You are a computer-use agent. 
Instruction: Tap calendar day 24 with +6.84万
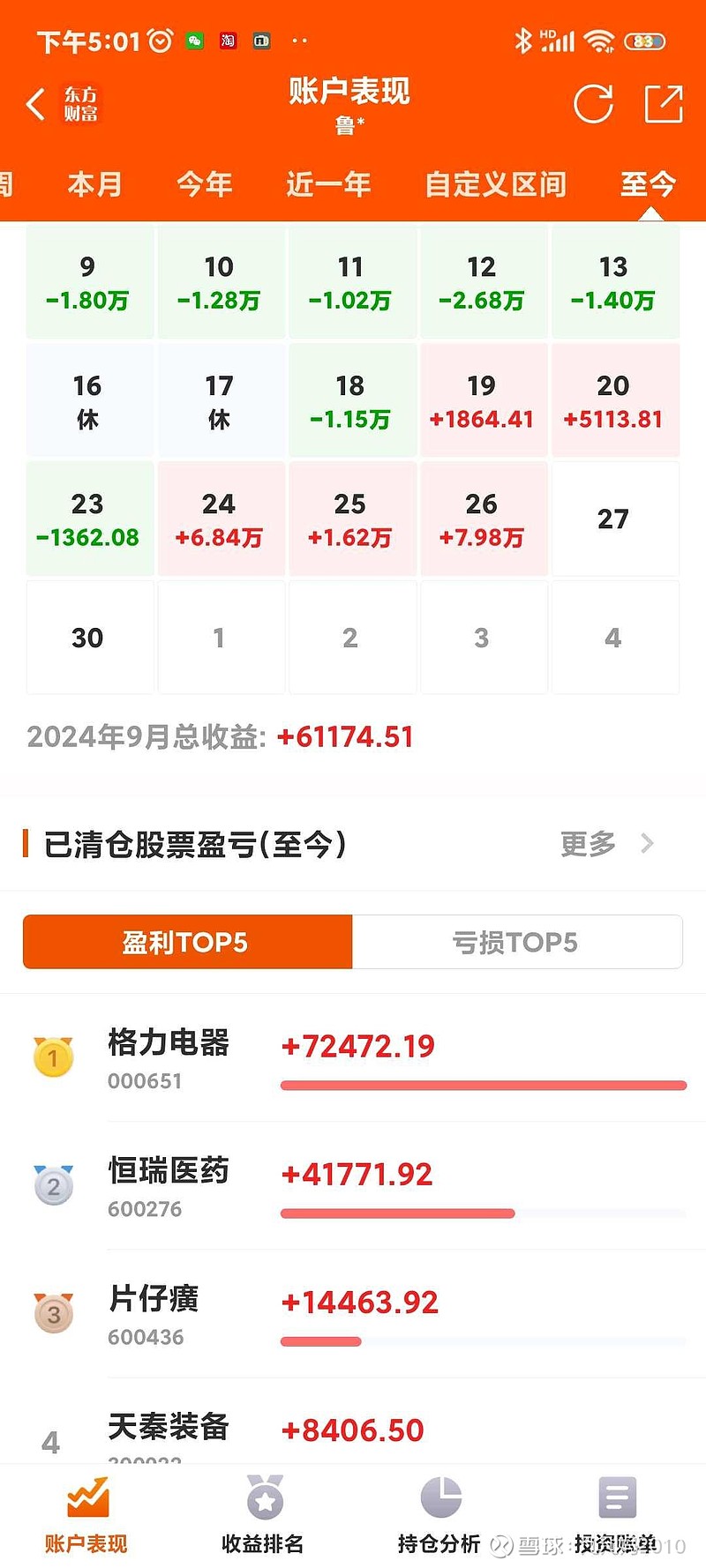click(x=219, y=519)
